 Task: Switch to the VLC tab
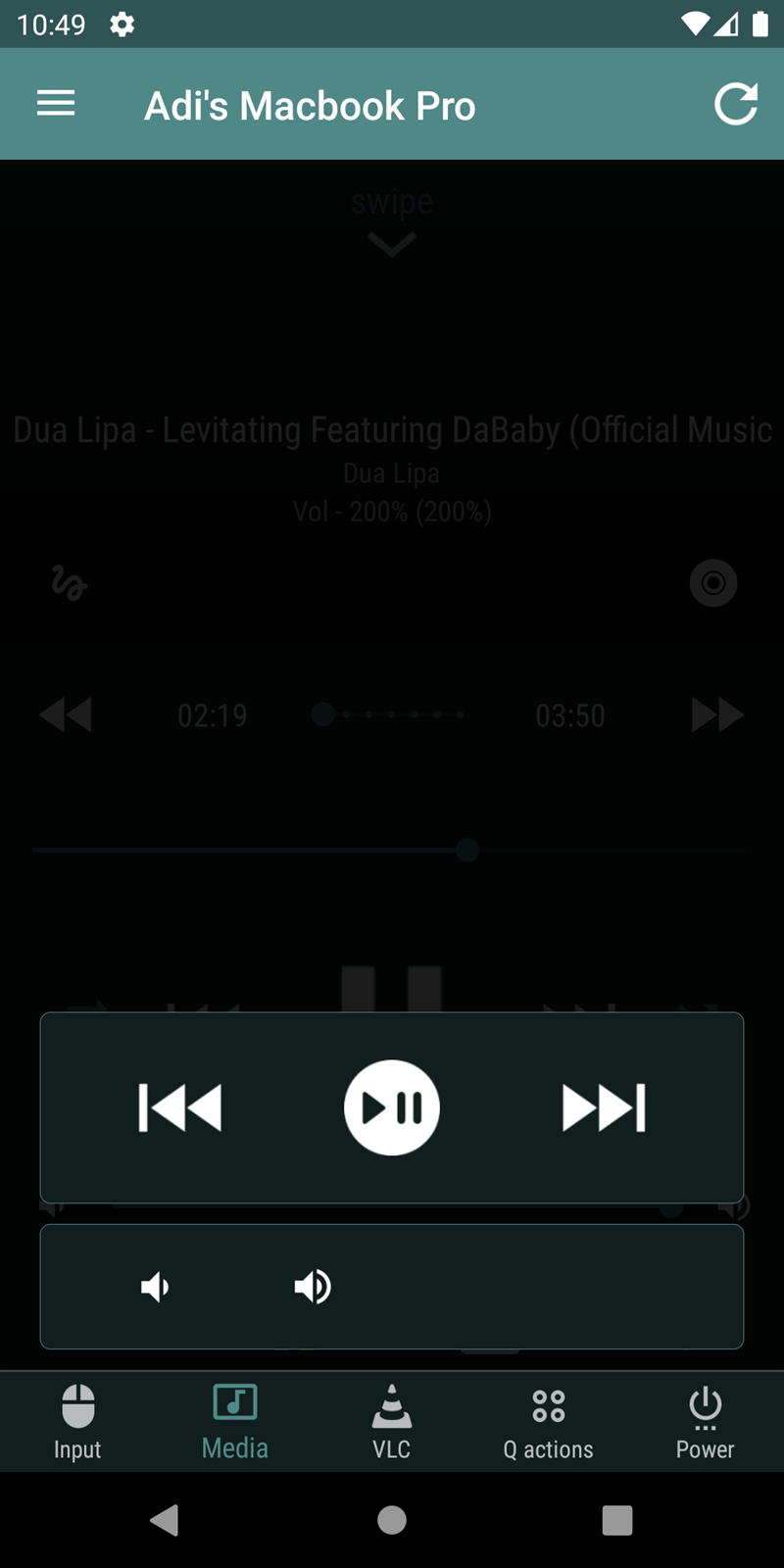[x=392, y=1422]
